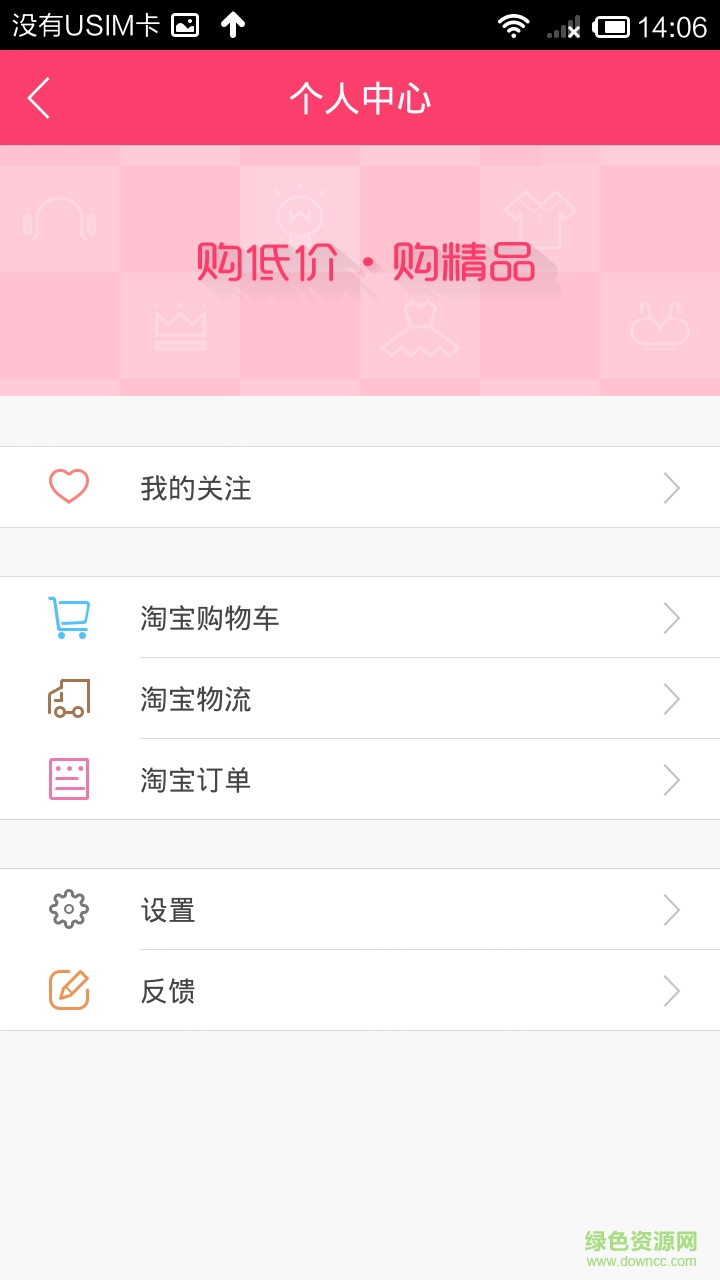Tap the 个人中心 title bar
The width and height of the screenshot is (720, 1280).
pos(360,97)
